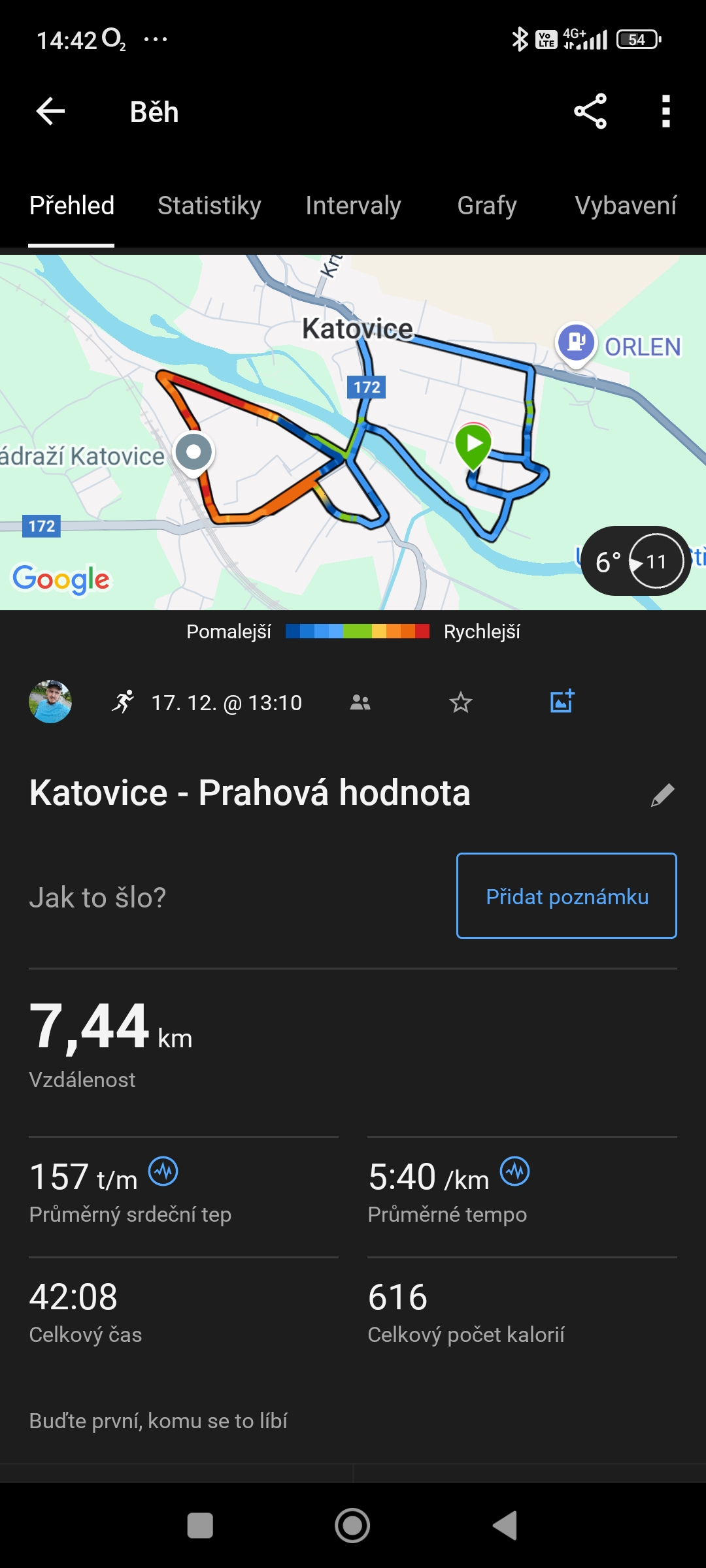Screen dimensions: 706x1568
Task: Open the Grafy tab
Action: (x=487, y=206)
